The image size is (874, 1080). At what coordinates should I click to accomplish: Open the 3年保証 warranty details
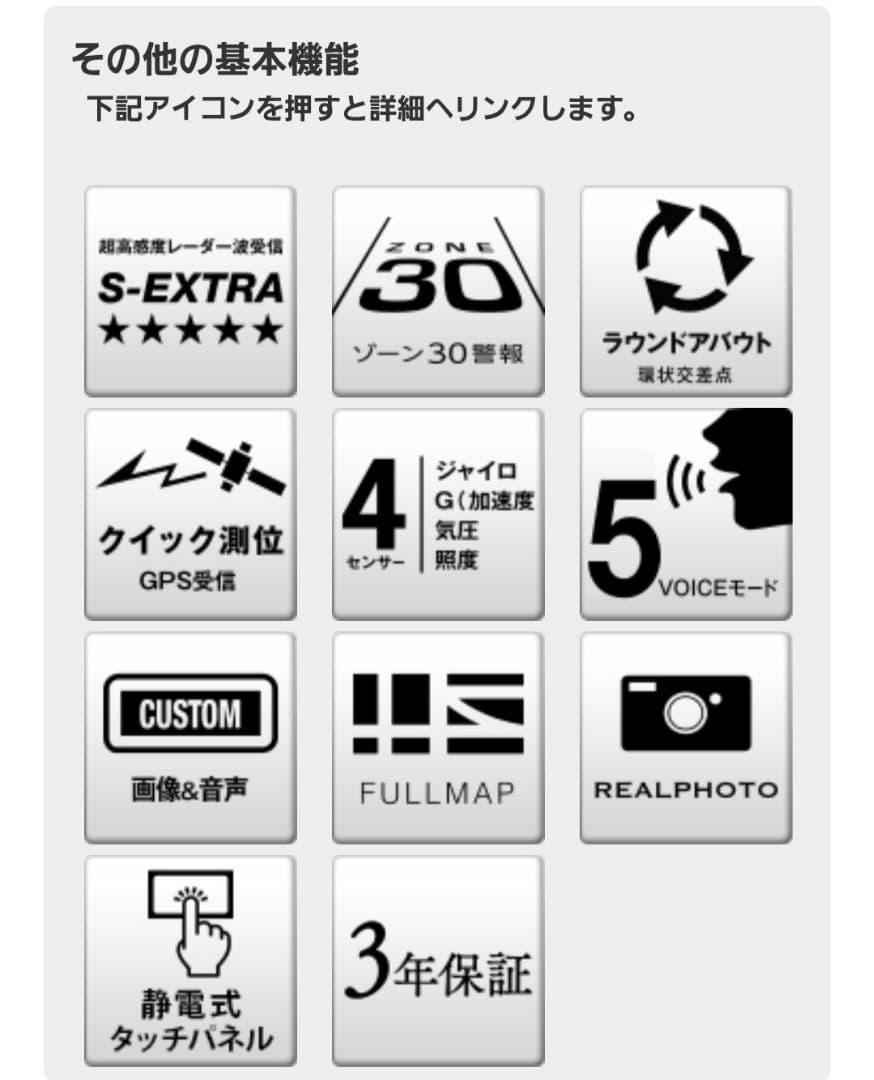[438, 960]
